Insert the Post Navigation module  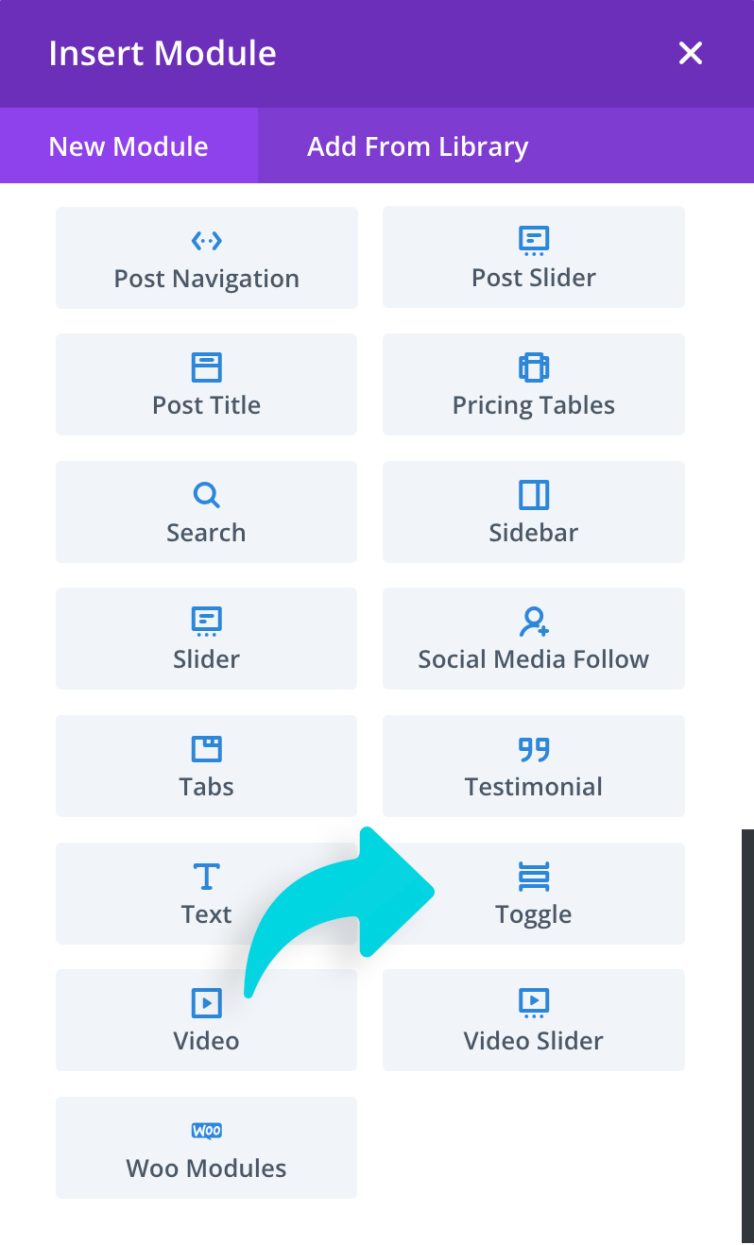pos(206,258)
